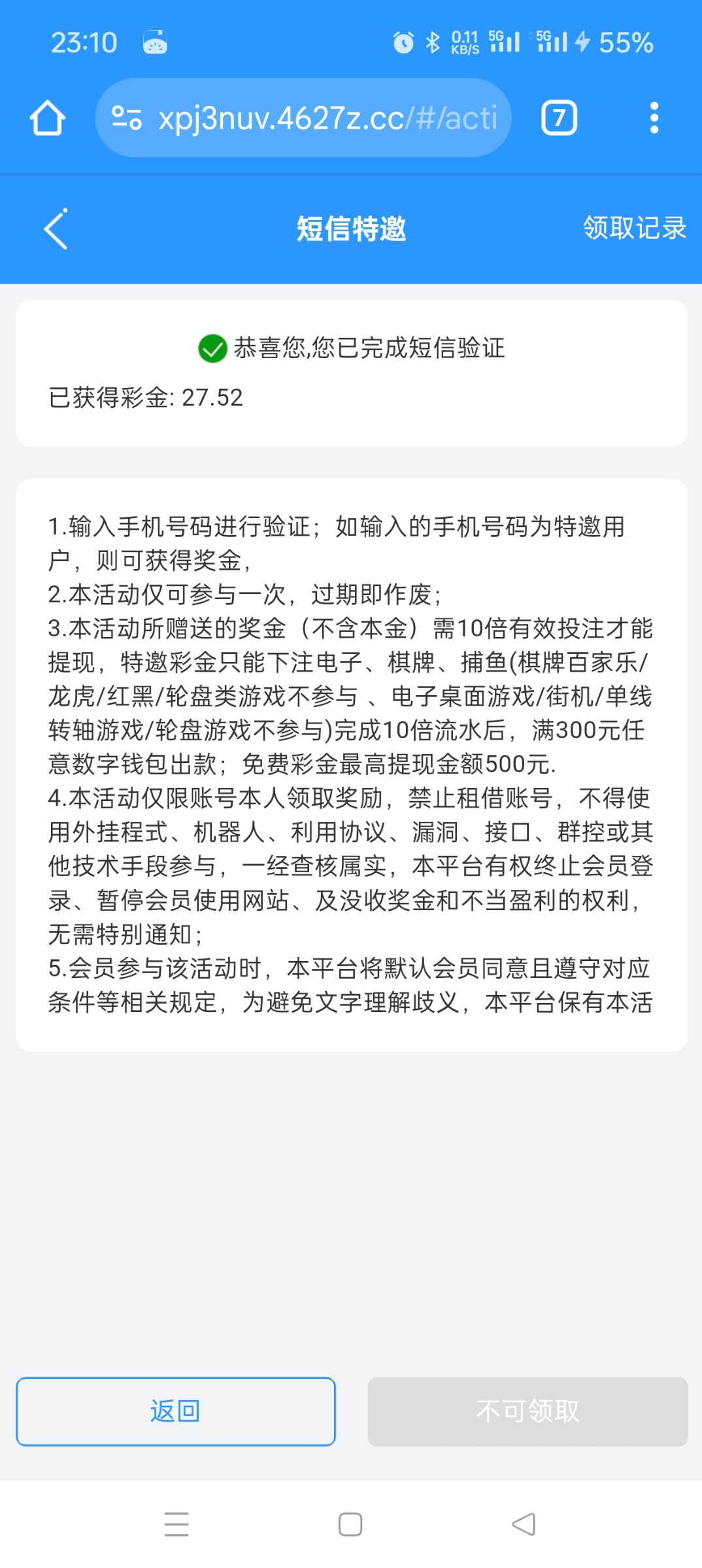Tap the 返回 button

coord(176,1411)
